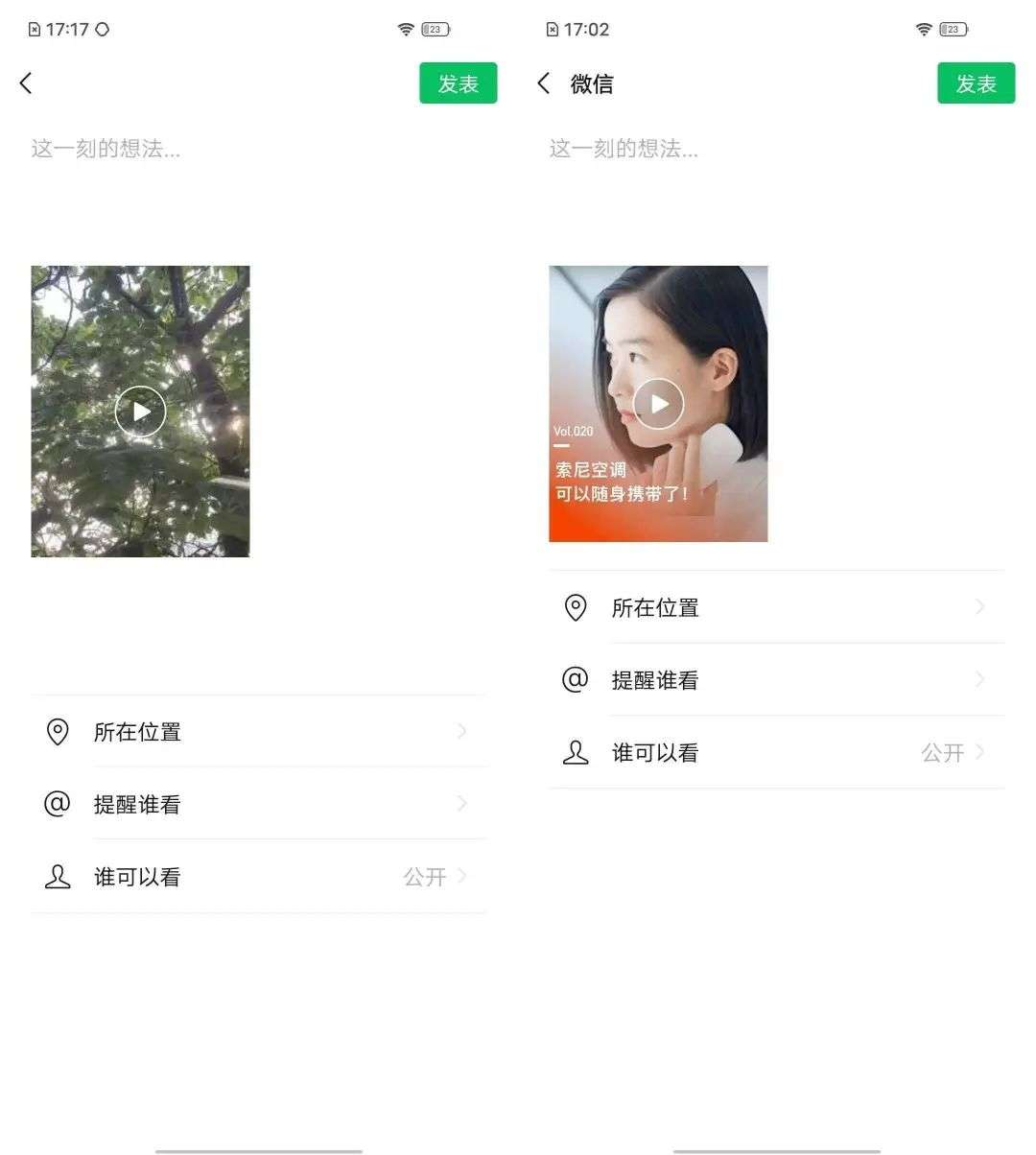Tap the back arrow on the 17:17 screen
Screen dimensions: 1036x1155
tap(26, 83)
